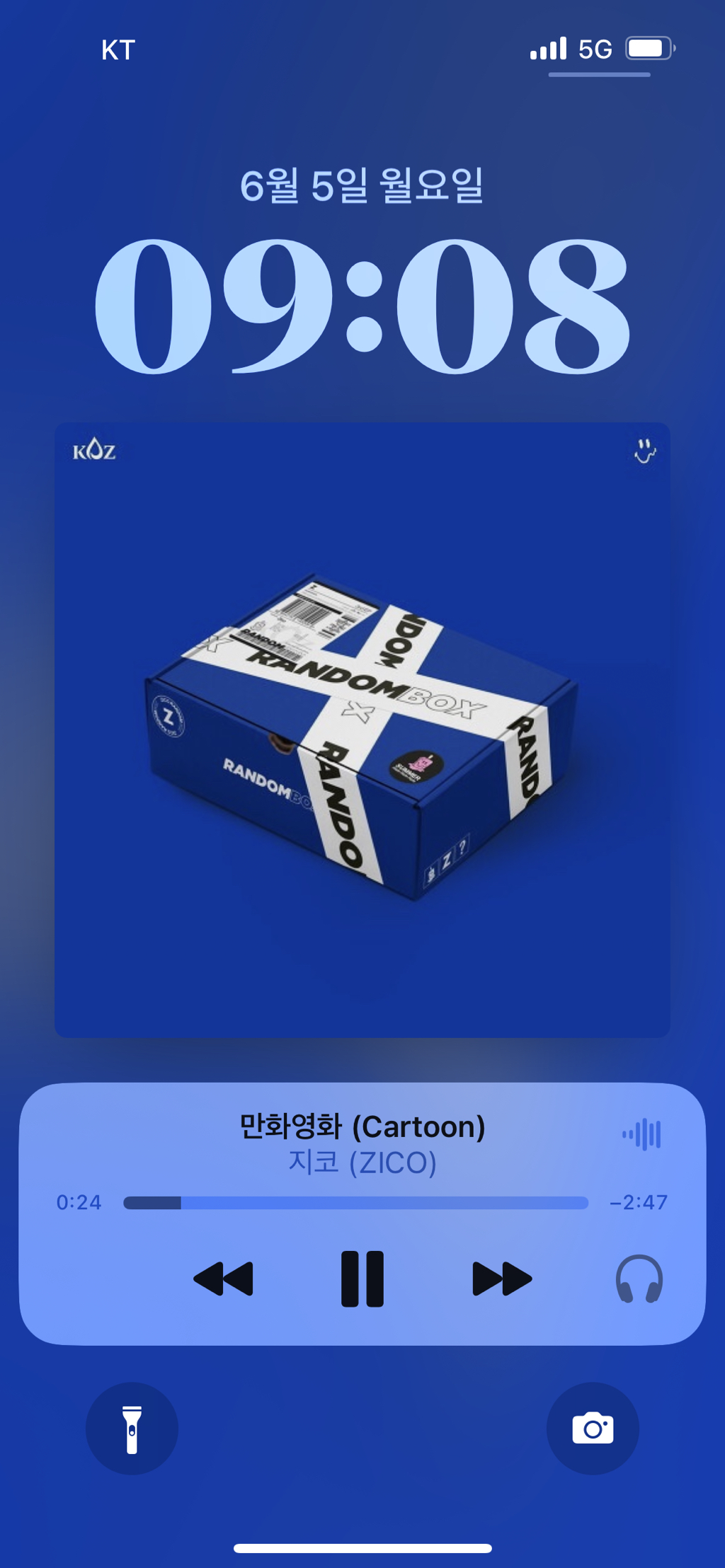Tap the cellular signal bars icon
This screenshot has height=1568, width=725.
[x=550, y=48]
